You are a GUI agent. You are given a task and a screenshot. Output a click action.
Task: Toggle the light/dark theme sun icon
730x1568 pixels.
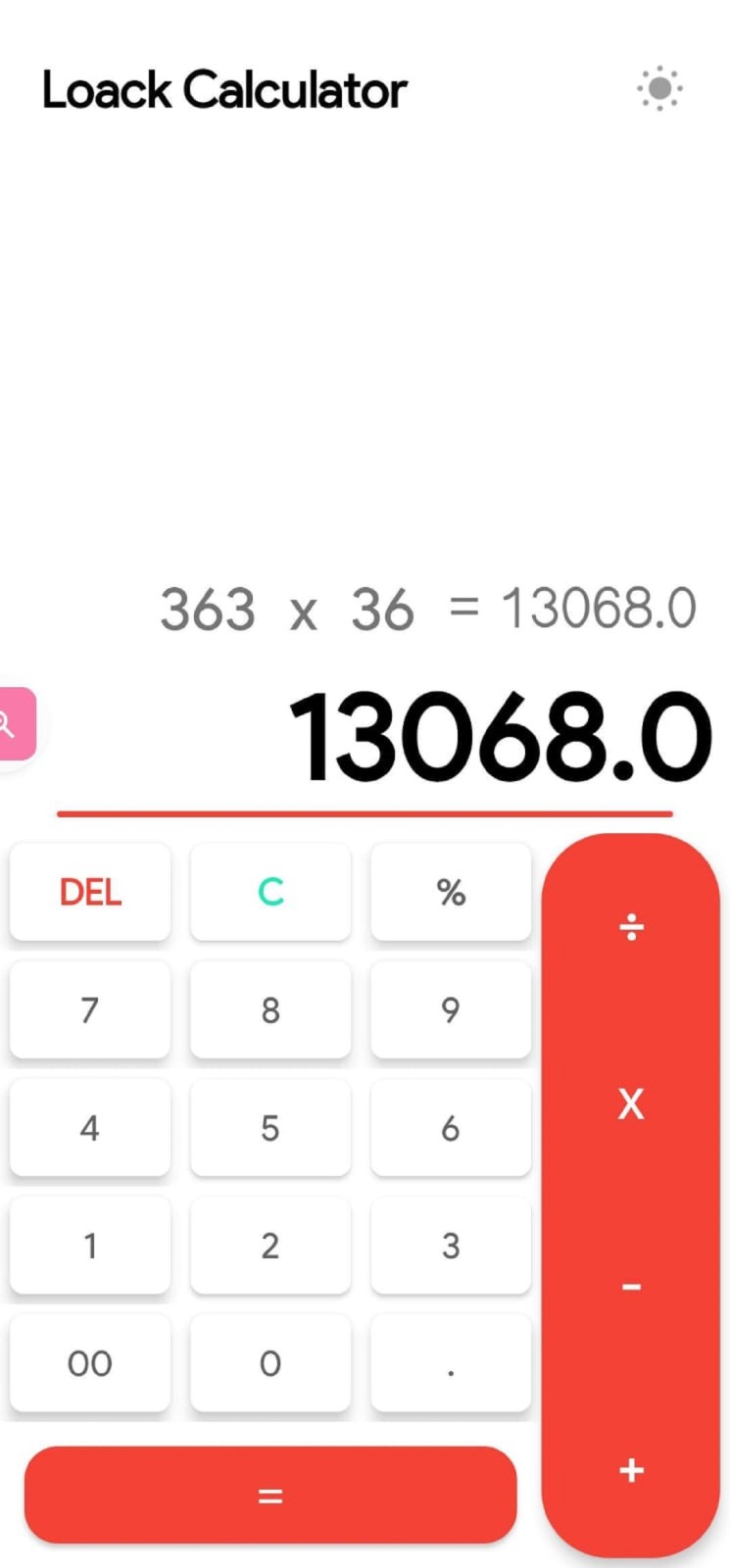[x=659, y=89]
